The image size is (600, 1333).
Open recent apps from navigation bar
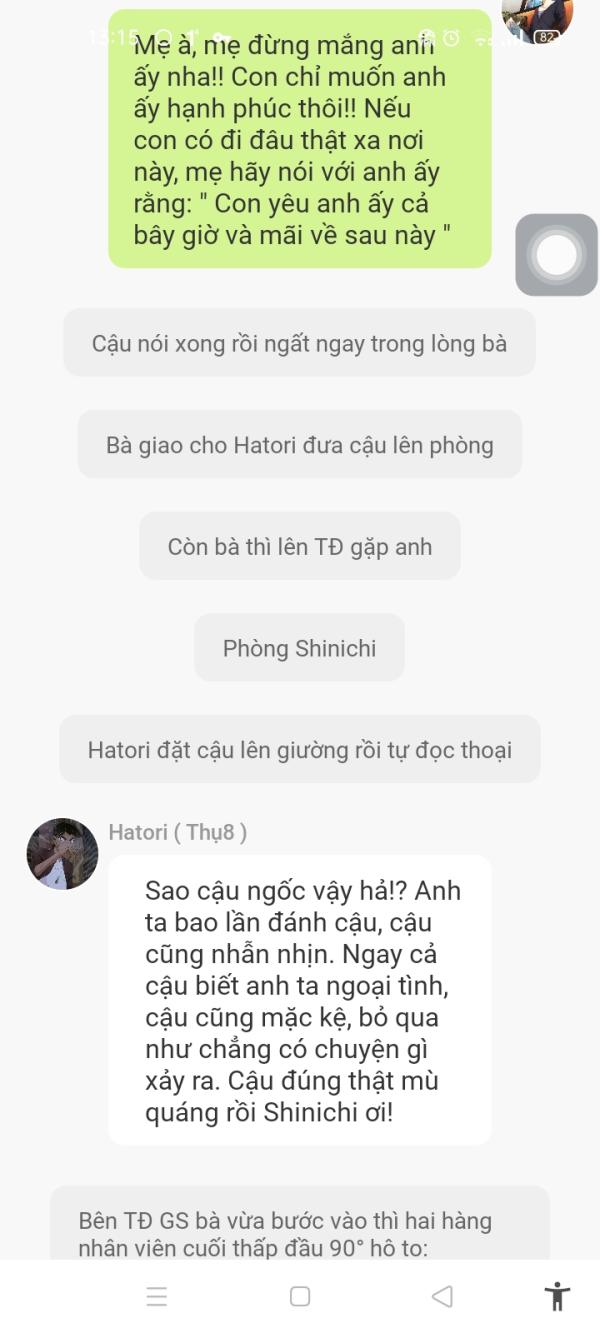pos(157,1297)
